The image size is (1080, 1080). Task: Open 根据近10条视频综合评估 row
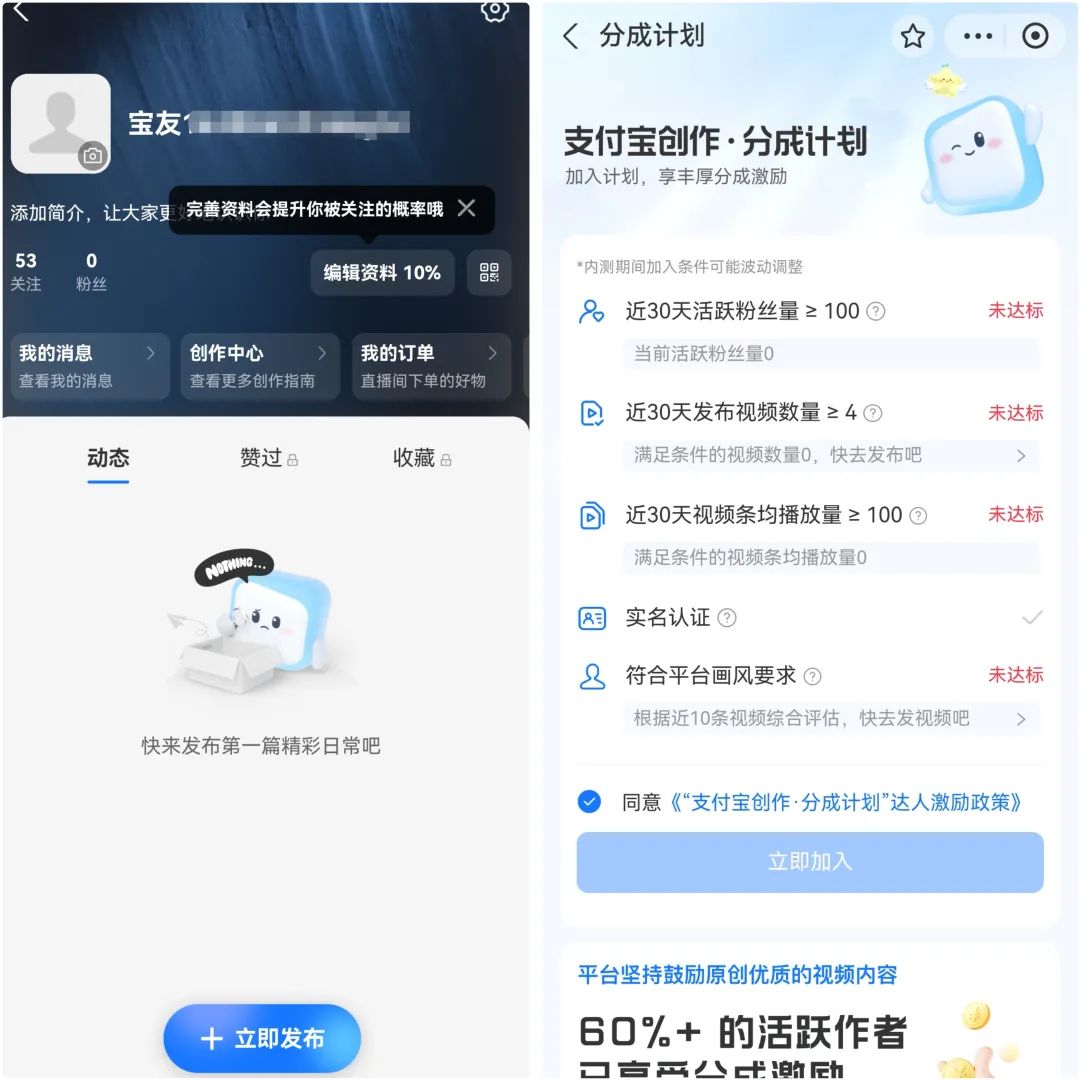830,719
